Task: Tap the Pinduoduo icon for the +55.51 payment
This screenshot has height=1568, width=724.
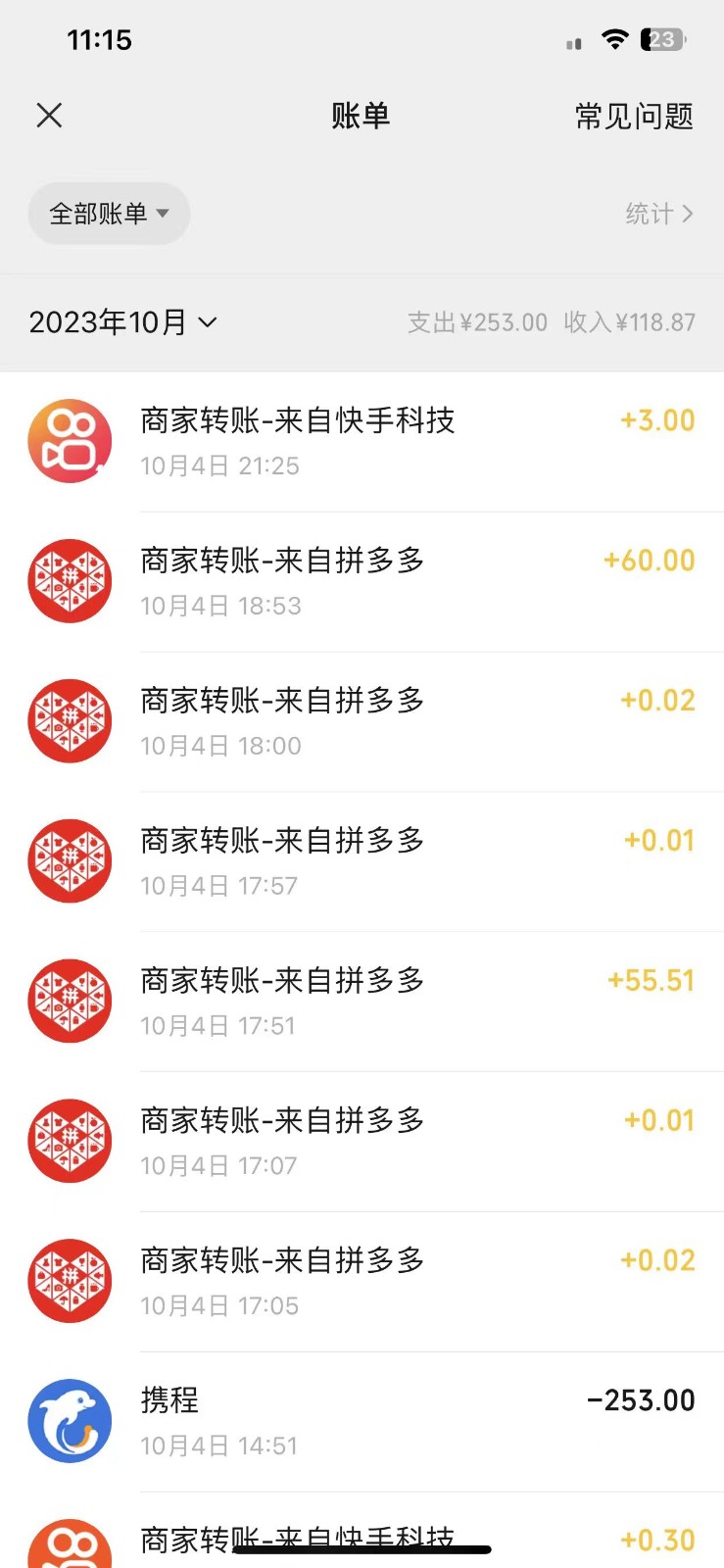Action: pos(70,1001)
